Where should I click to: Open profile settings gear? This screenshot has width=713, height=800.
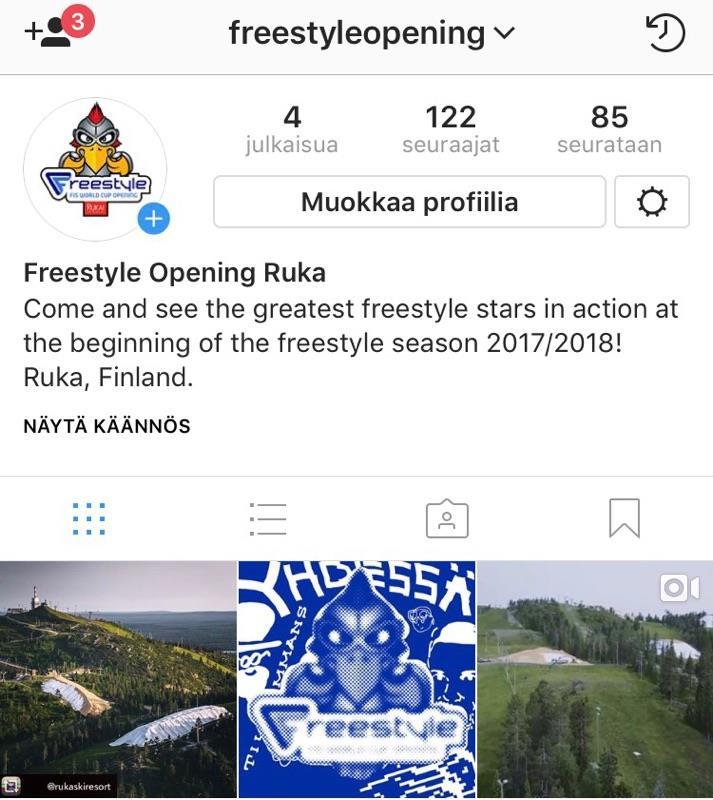click(x=651, y=203)
